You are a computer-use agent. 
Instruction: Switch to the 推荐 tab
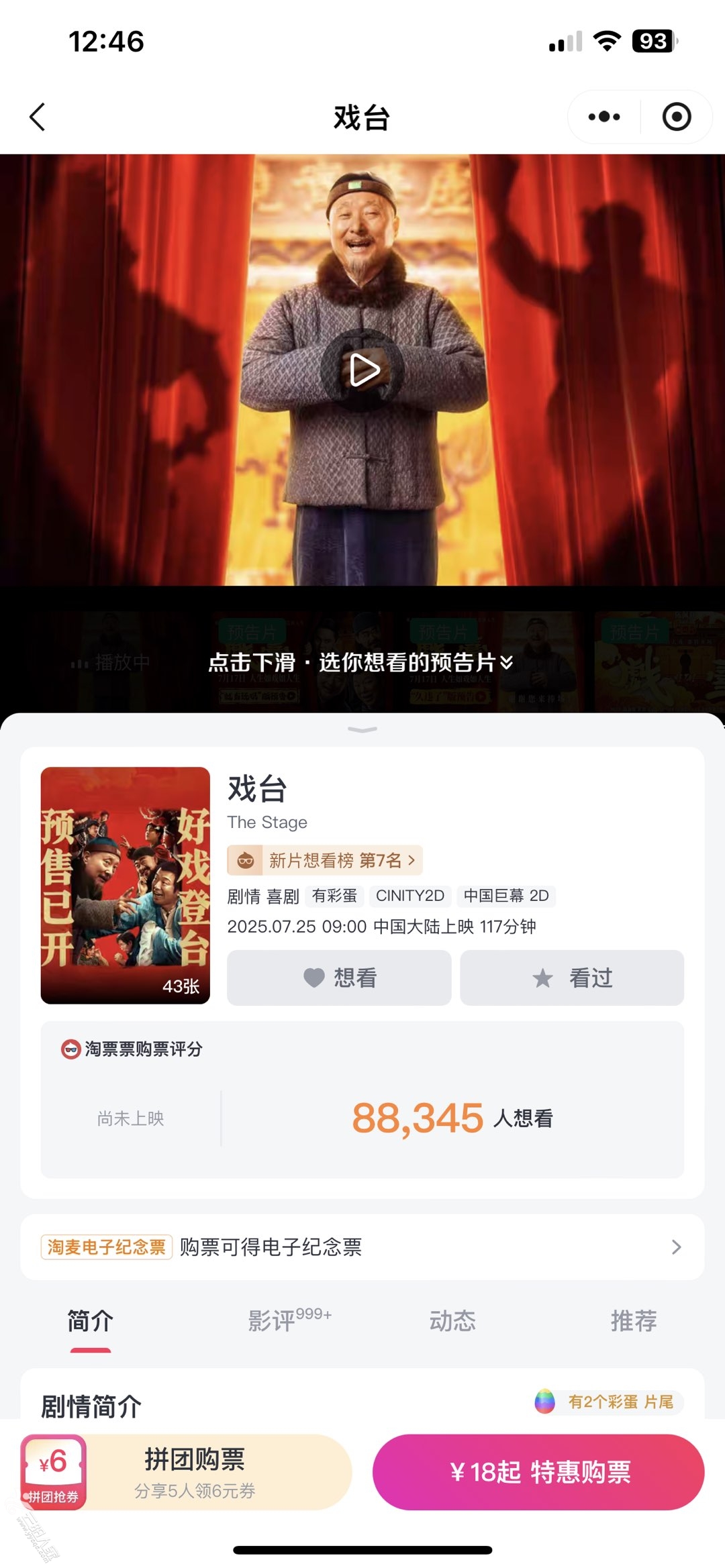pos(633,1320)
